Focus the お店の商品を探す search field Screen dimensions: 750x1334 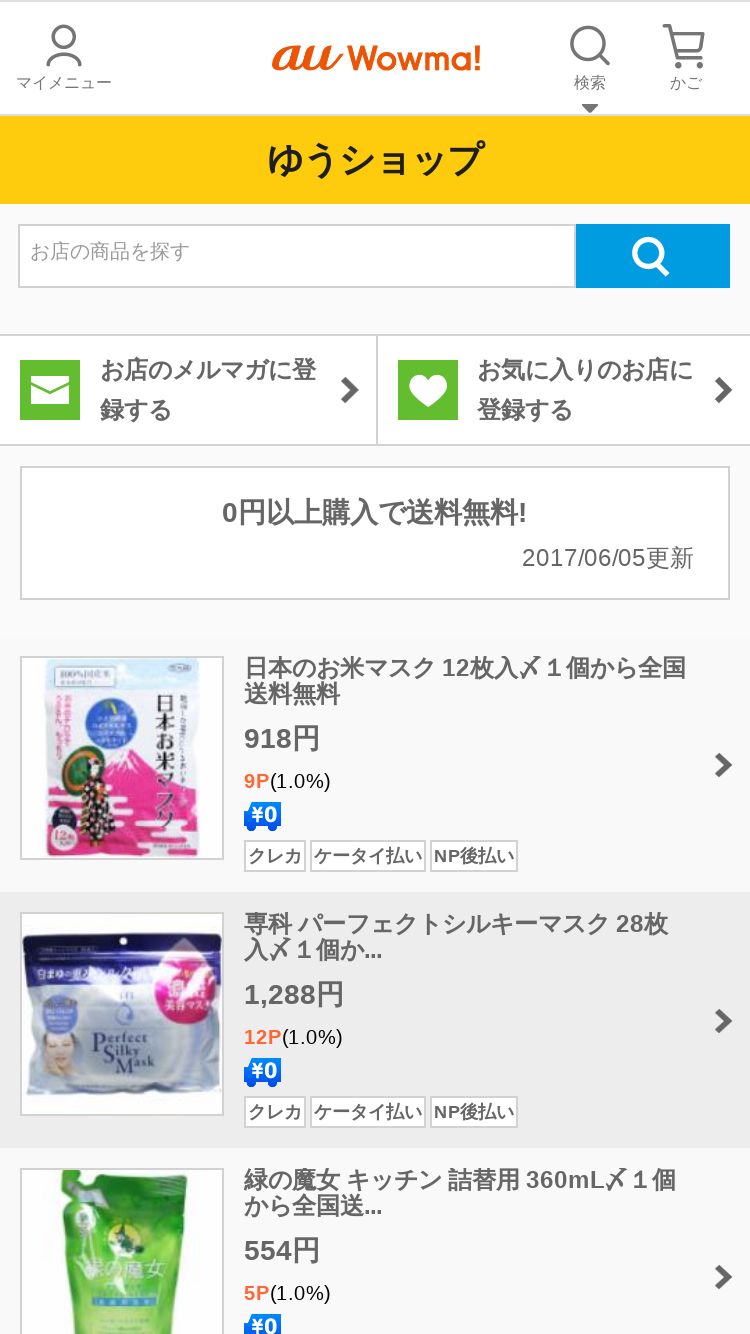[297, 256]
